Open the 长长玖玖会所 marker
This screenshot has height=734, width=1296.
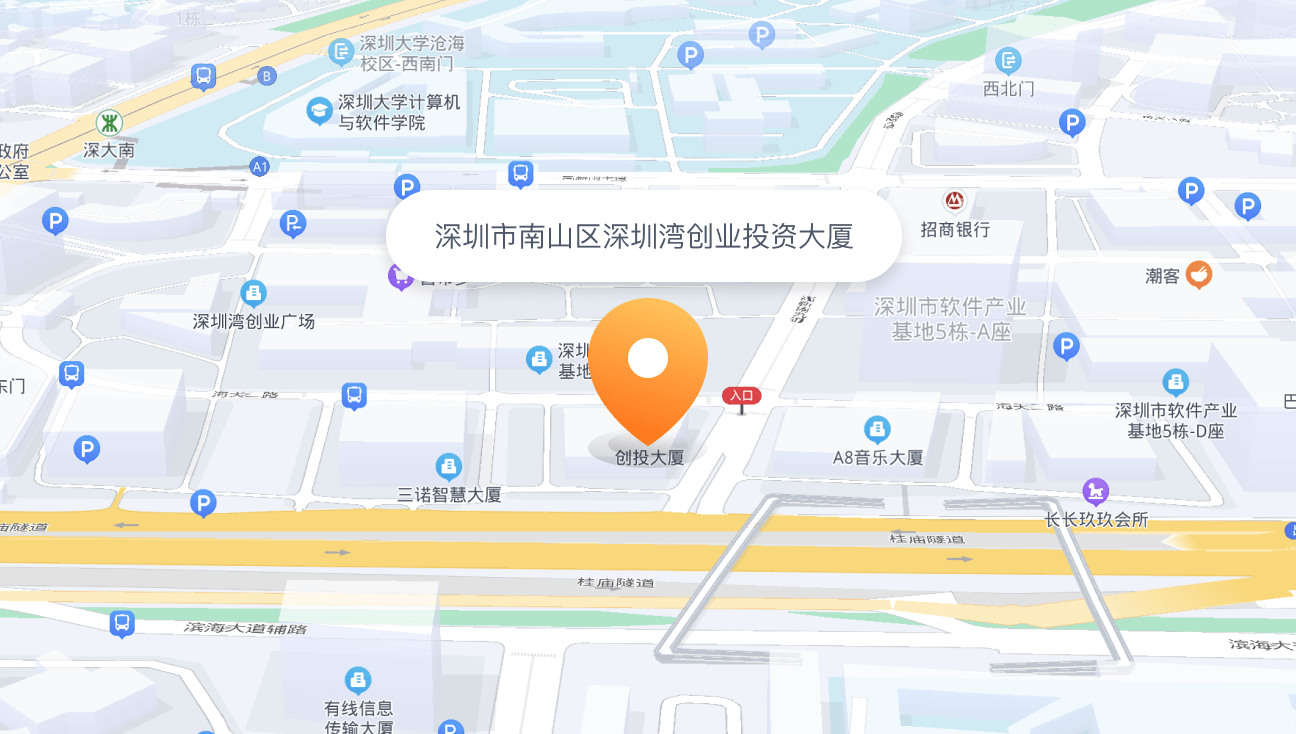pyautogui.click(x=1096, y=492)
